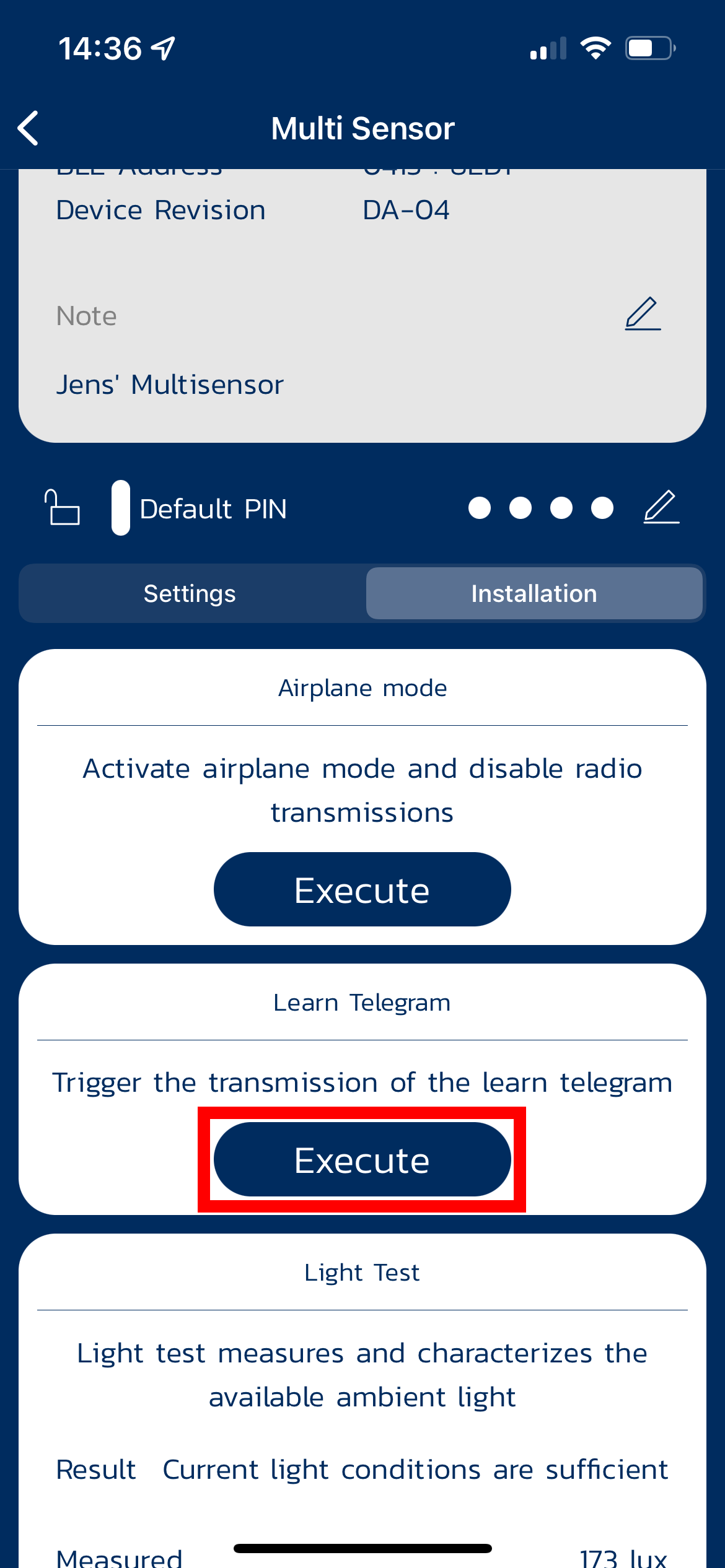Tap the white toggle bar beside Default PIN
This screenshot has height=1568, width=725.
coord(120,508)
